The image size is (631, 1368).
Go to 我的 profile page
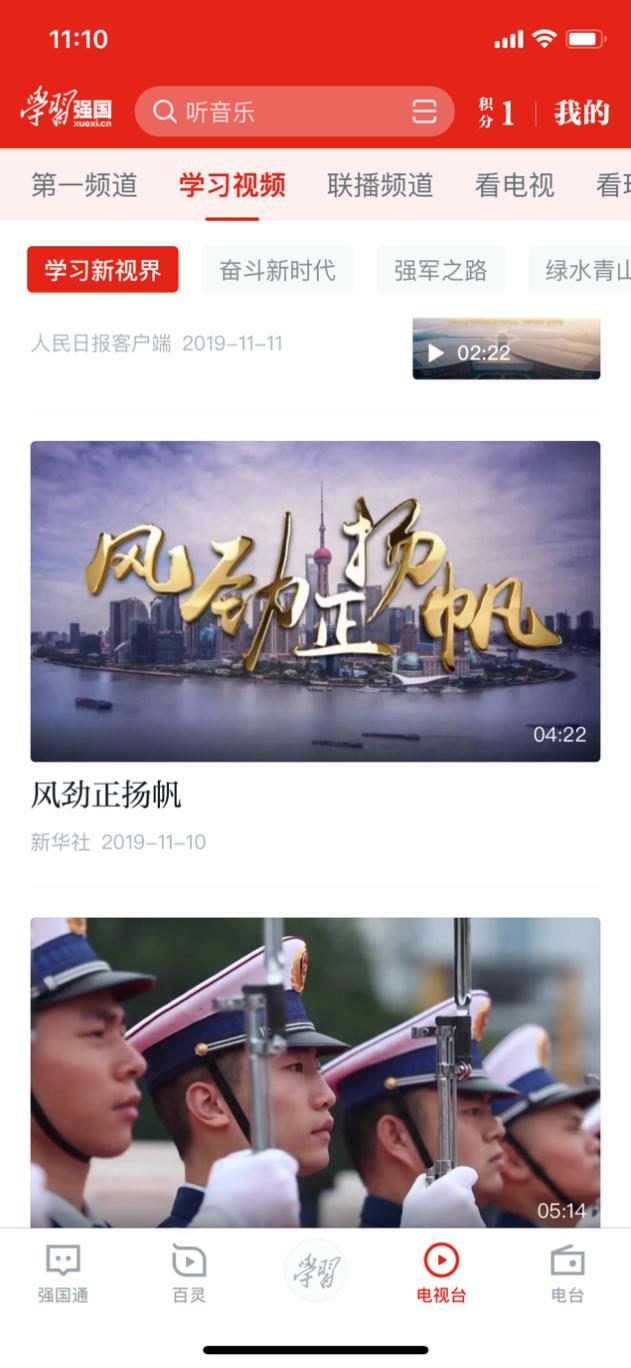click(x=581, y=112)
